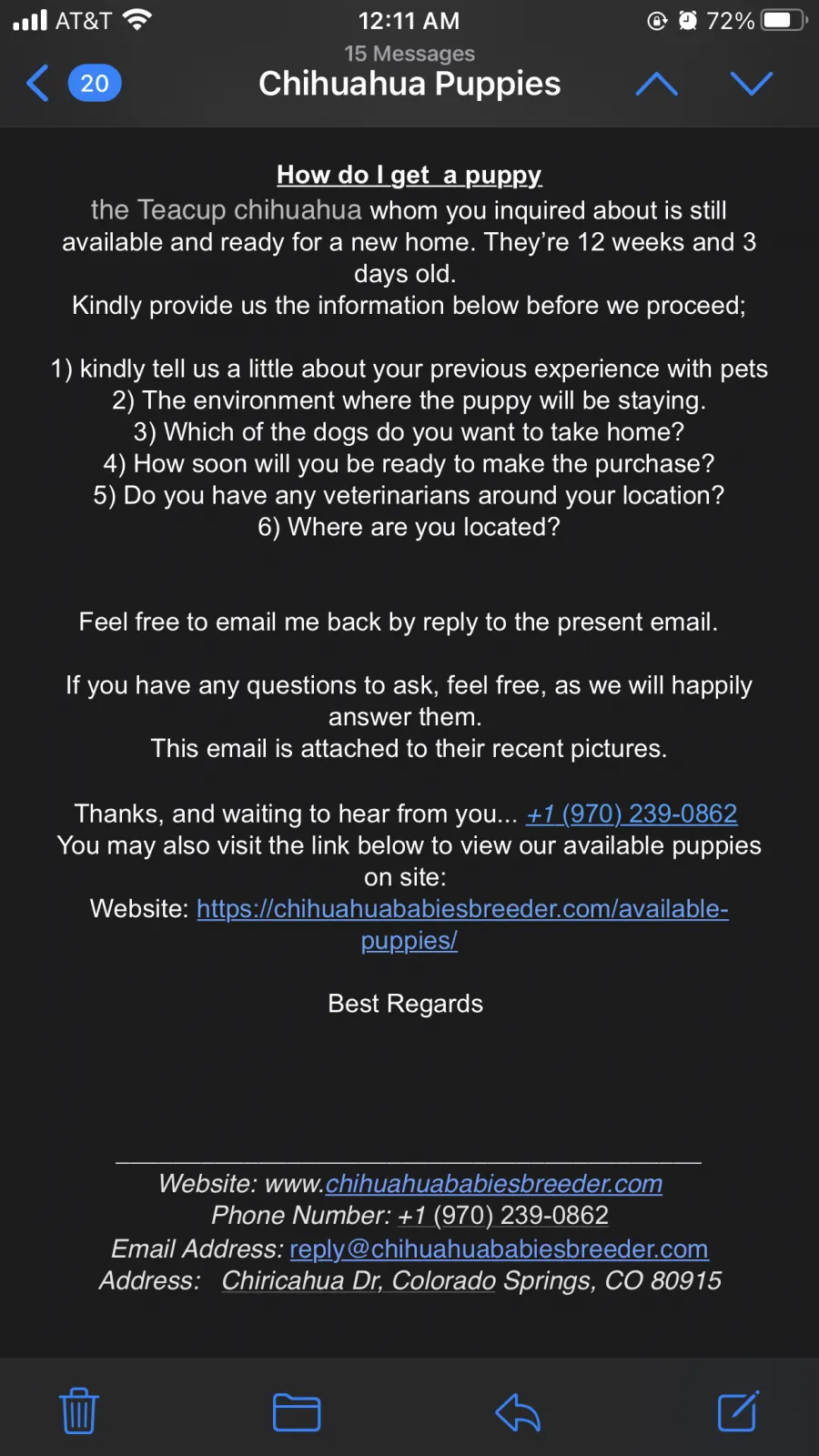Delete this email with the trash icon
This screenshot has height=1456, width=819.
(x=79, y=1411)
